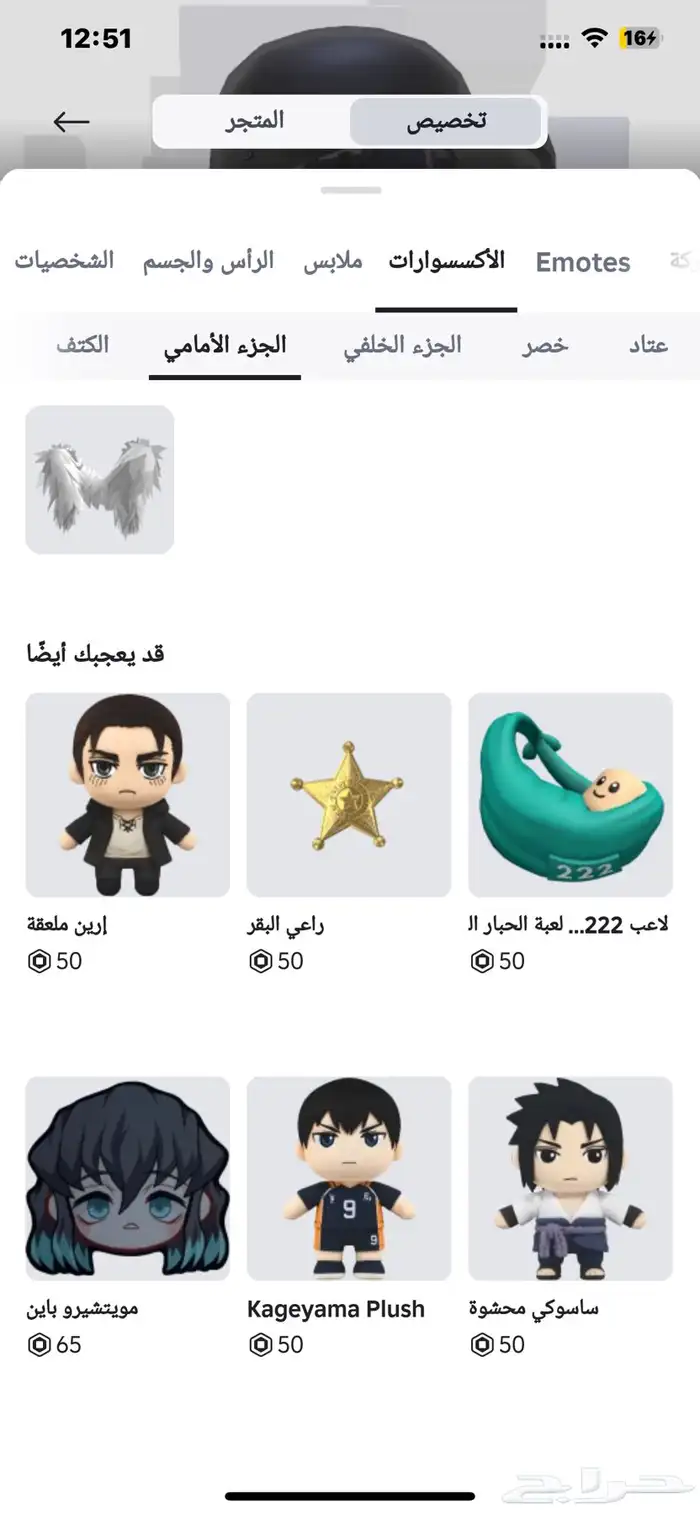Open the Kageyama Plush item
Image resolution: width=700 pixels, height=1514 pixels.
coord(349,1179)
